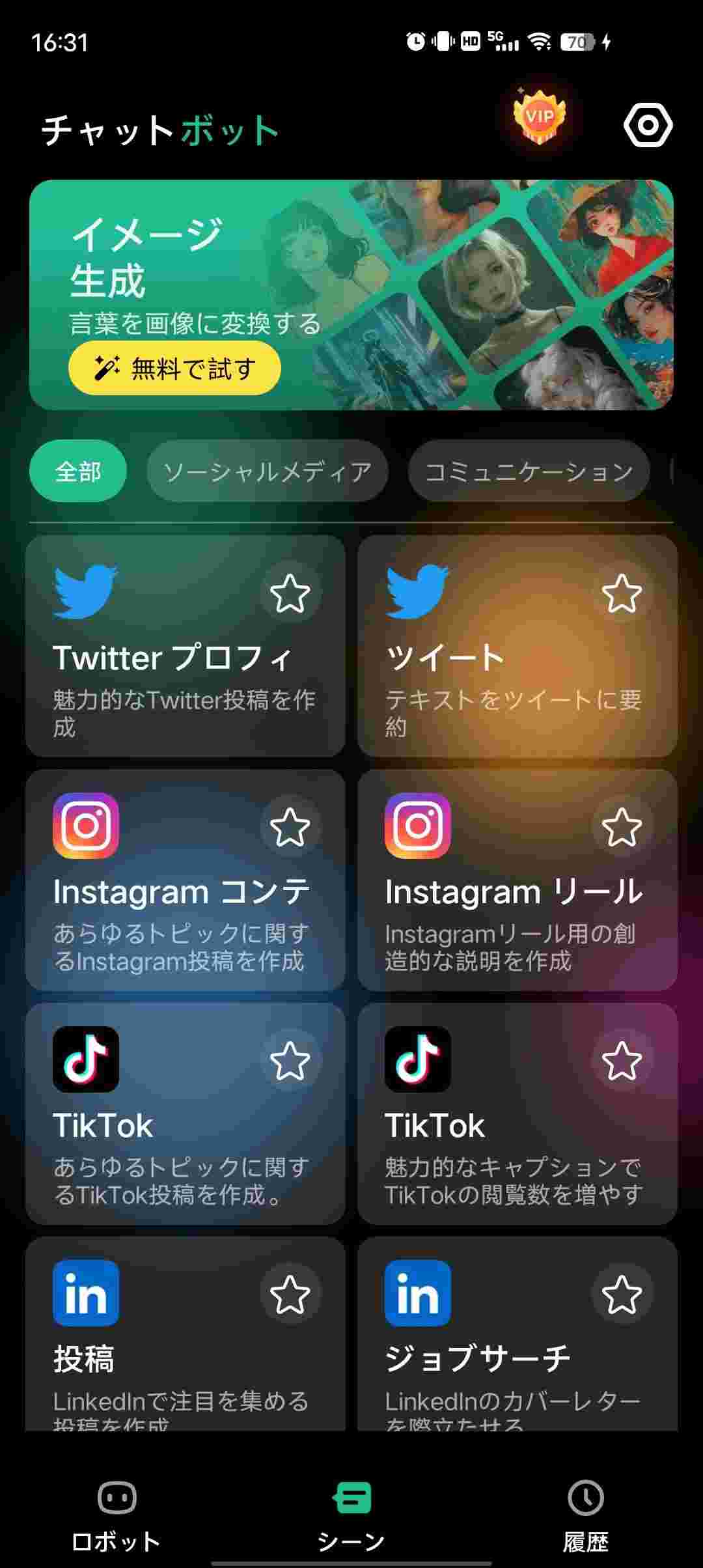The image size is (703, 1568).
Task: Favorite the ツイート card with its star
Action: pyautogui.click(x=621, y=593)
